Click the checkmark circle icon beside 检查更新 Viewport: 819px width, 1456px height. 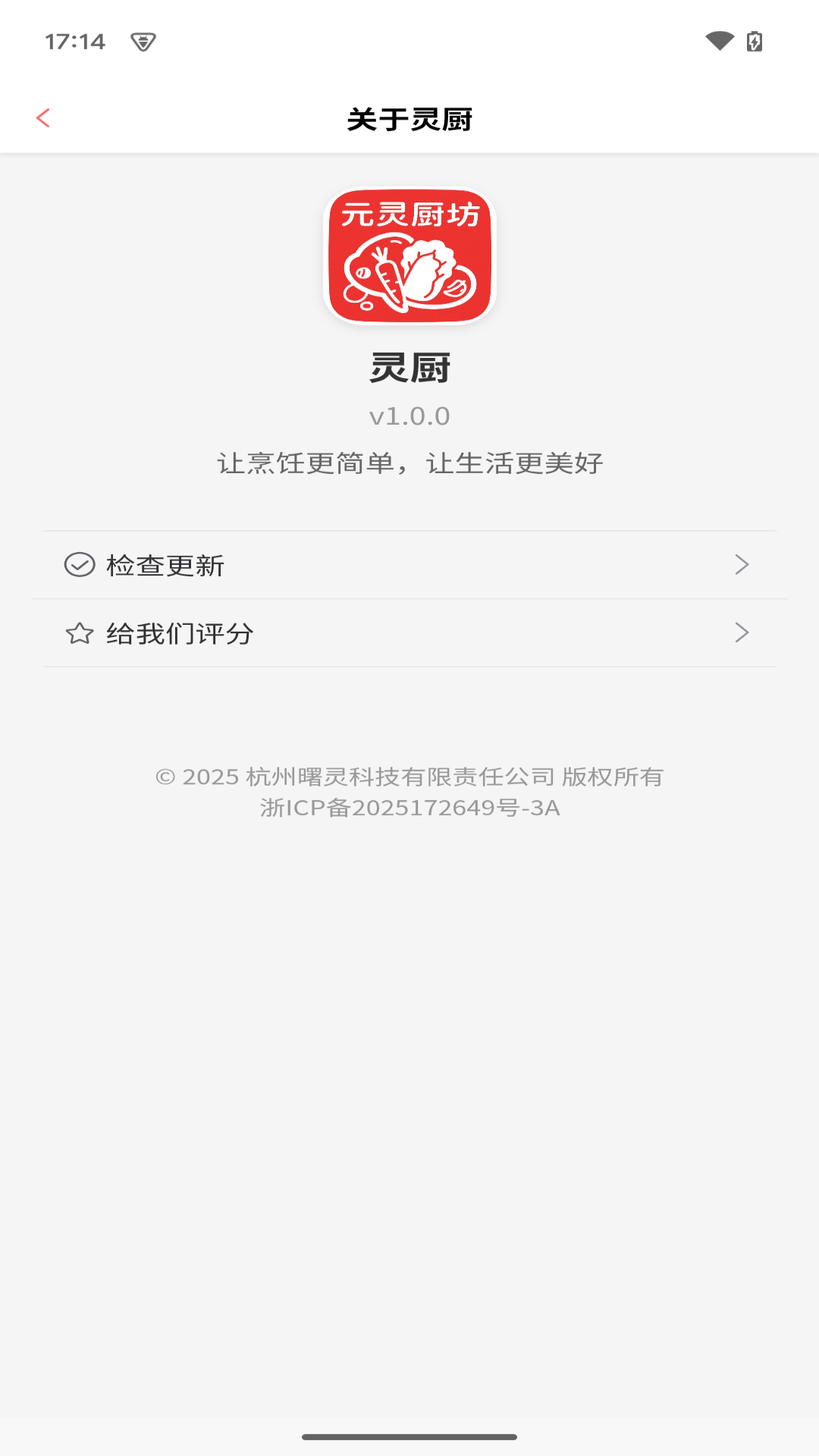(x=78, y=564)
